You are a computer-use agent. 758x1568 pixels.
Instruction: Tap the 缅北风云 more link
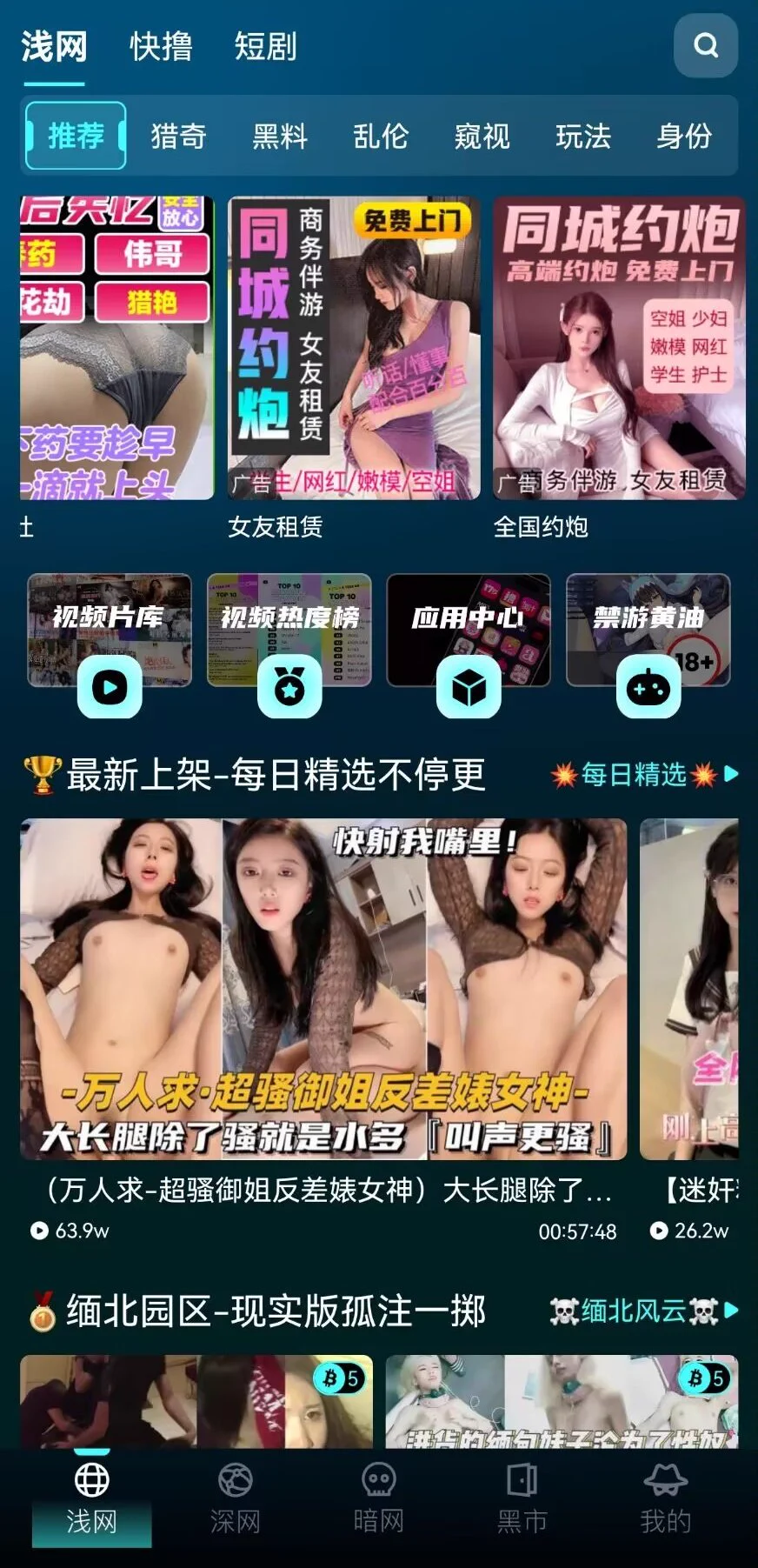(644, 1311)
